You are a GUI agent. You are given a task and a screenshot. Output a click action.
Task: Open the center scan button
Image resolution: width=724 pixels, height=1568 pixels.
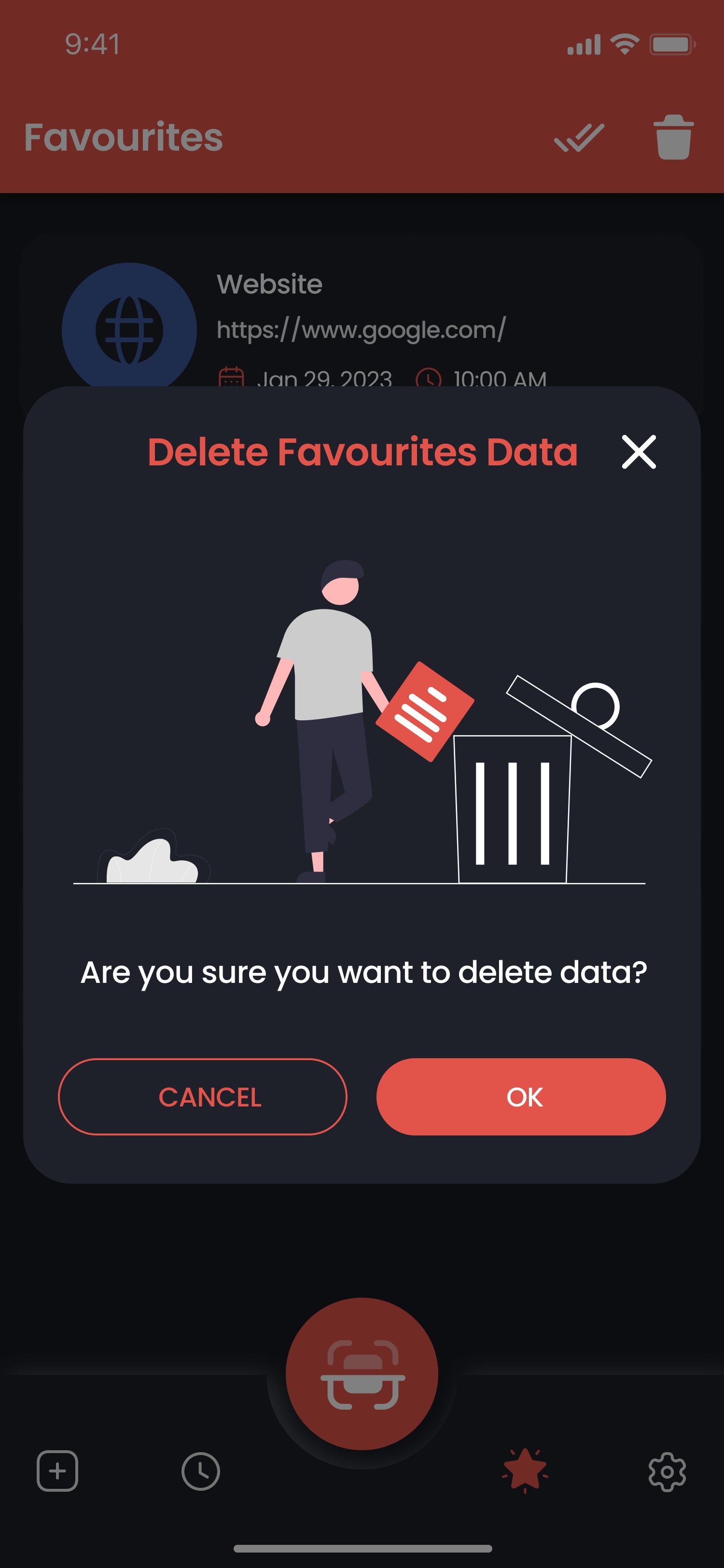point(362,1373)
